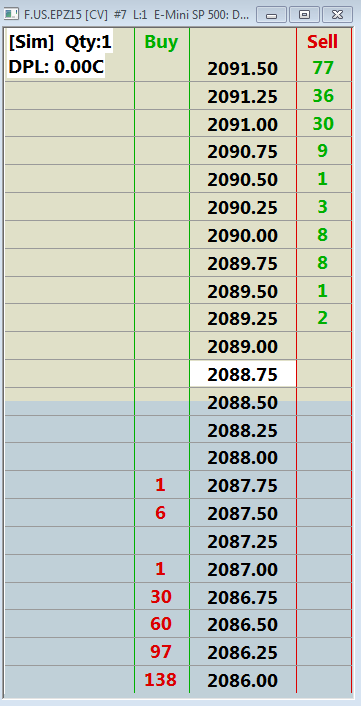The height and width of the screenshot is (706, 361).
Task: Maximize the DOM trader window
Action: tap(304, 15)
